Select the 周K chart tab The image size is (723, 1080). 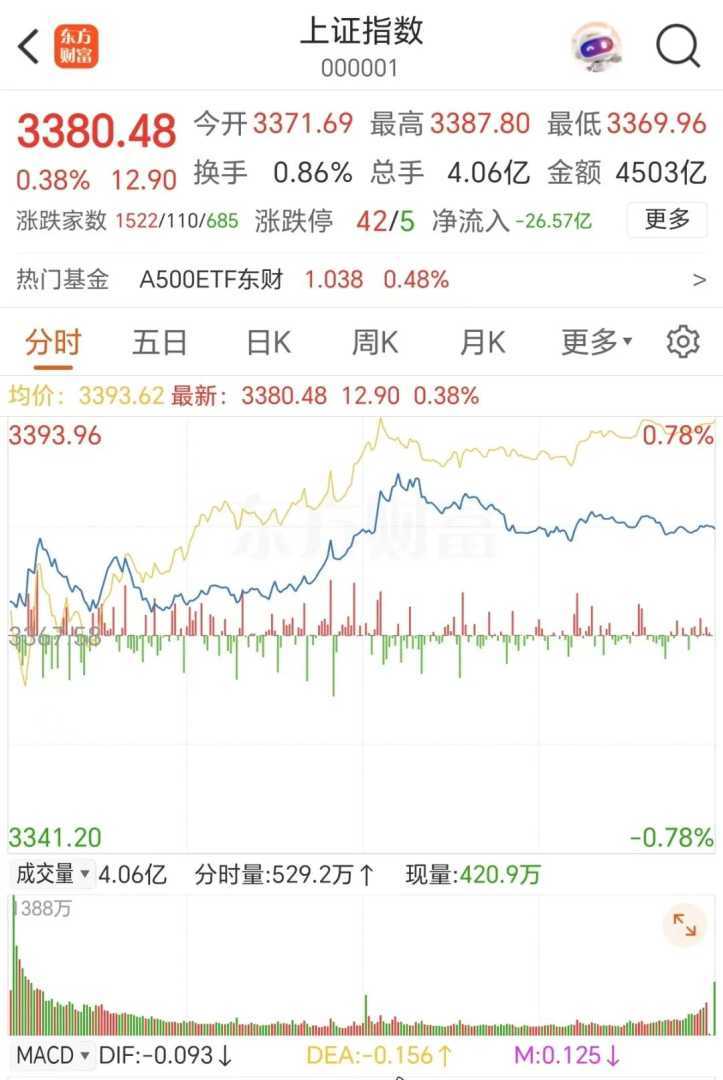point(375,343)
